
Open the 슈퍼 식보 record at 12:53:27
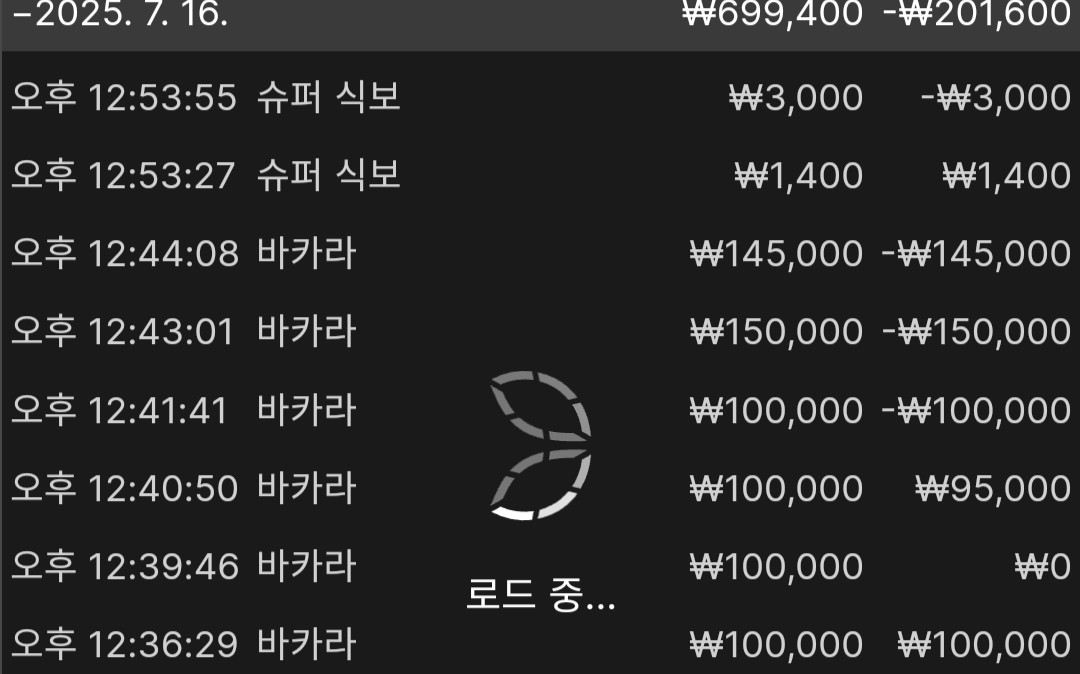point(330,176)
